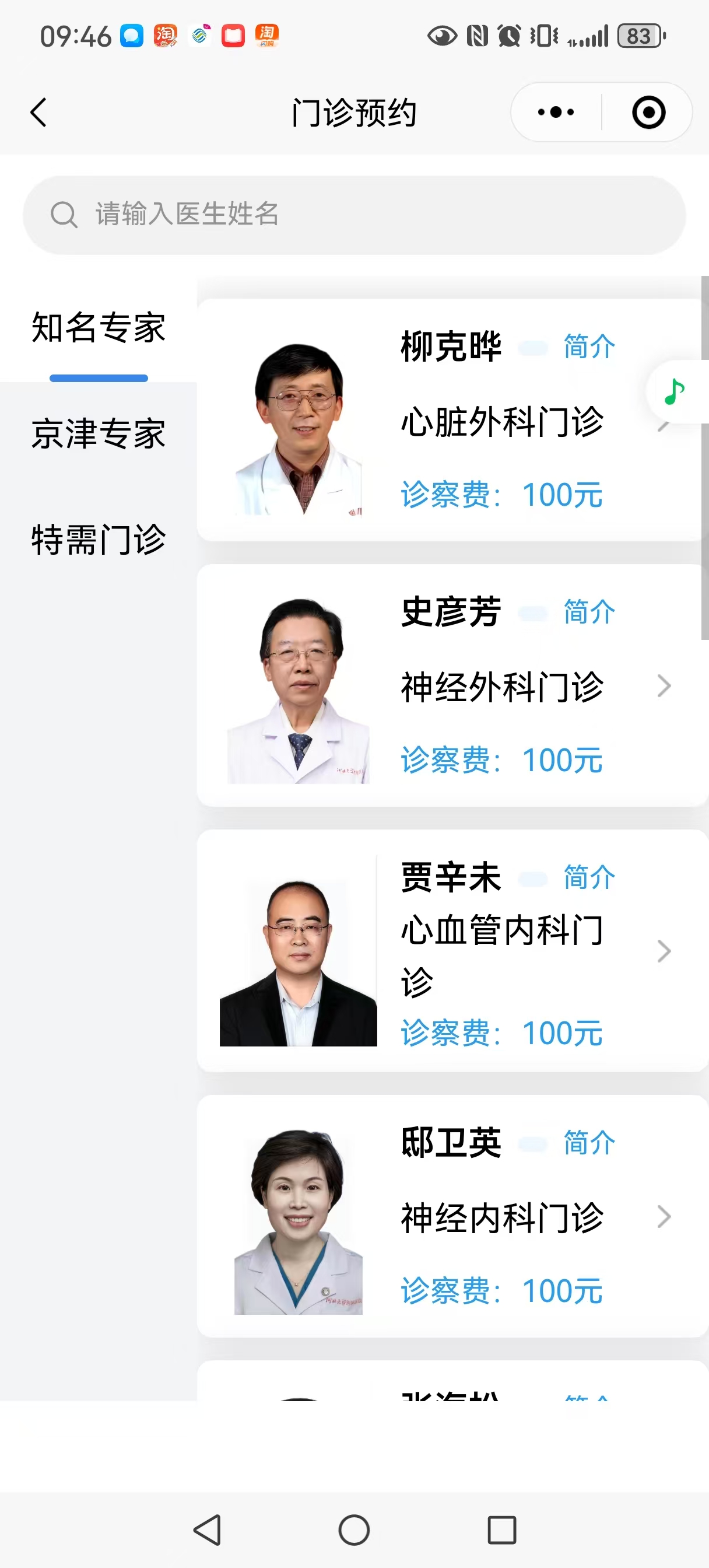The image size is (709, 1568).
Task: Select the 知名专家 category tab
Action: click(98, 328)
